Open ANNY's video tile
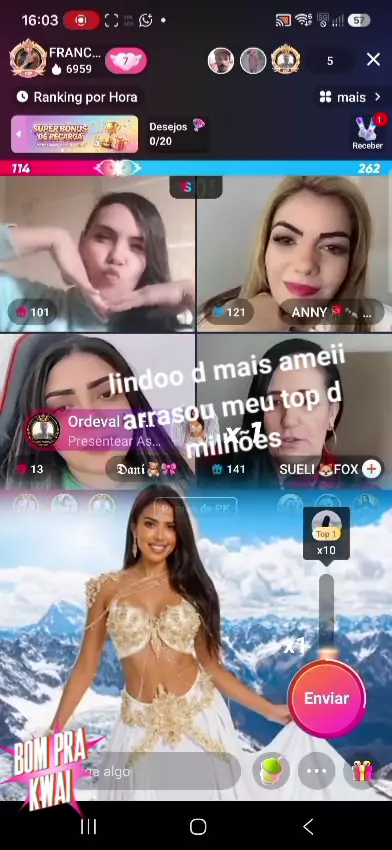 pyautogui.click(x=294, y=254)
